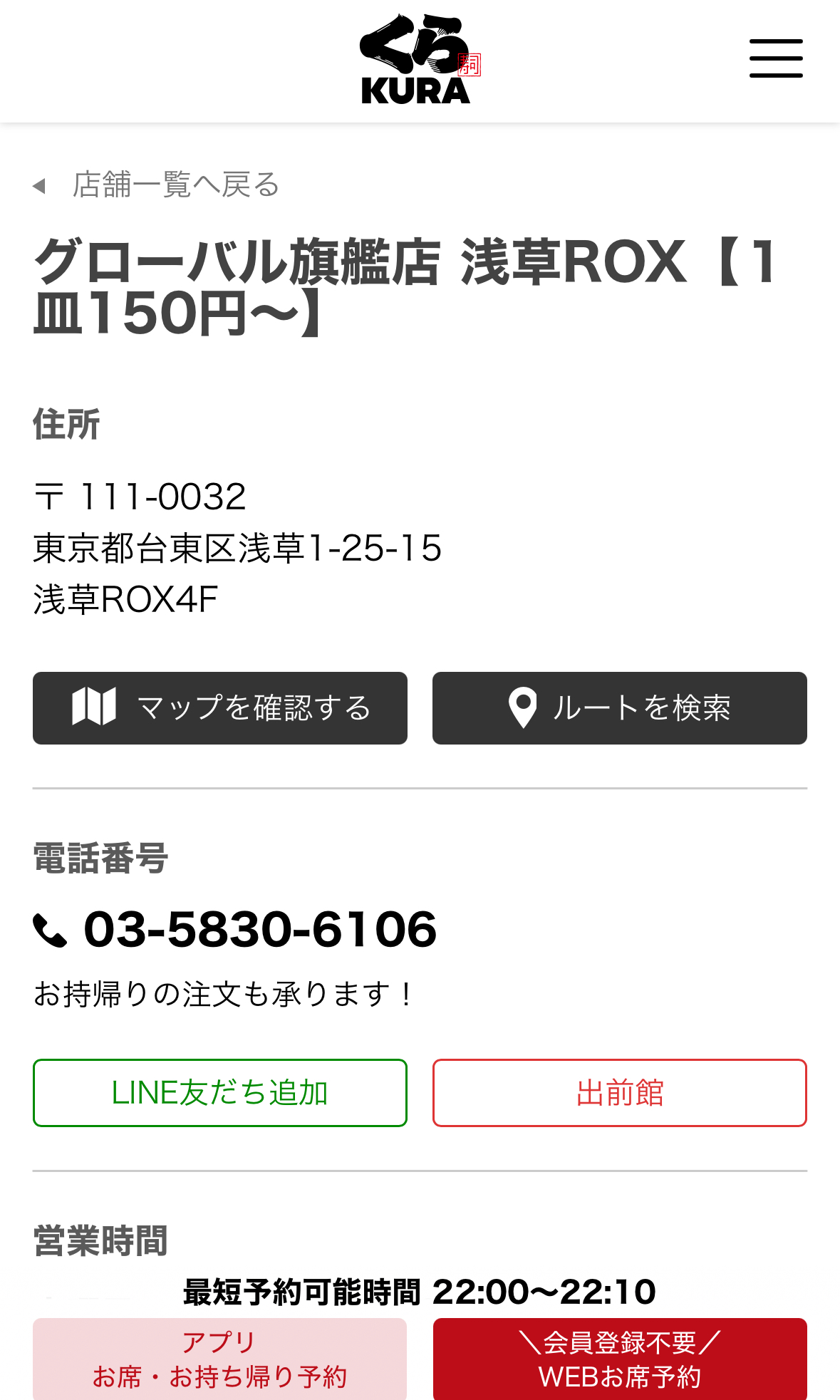Open ルートを検索 route search
Screen dimensions: 840x1400
(619, 708)
